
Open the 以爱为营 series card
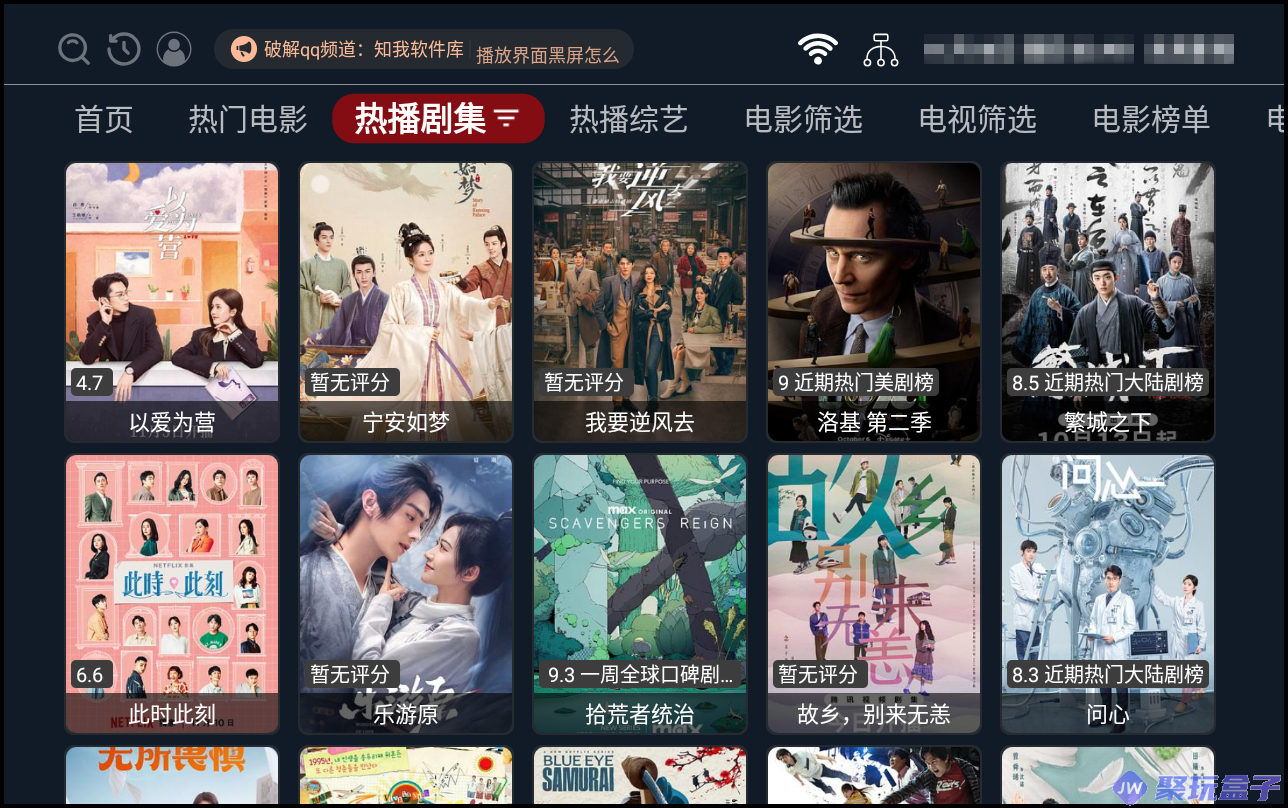[x=172, y=300]
